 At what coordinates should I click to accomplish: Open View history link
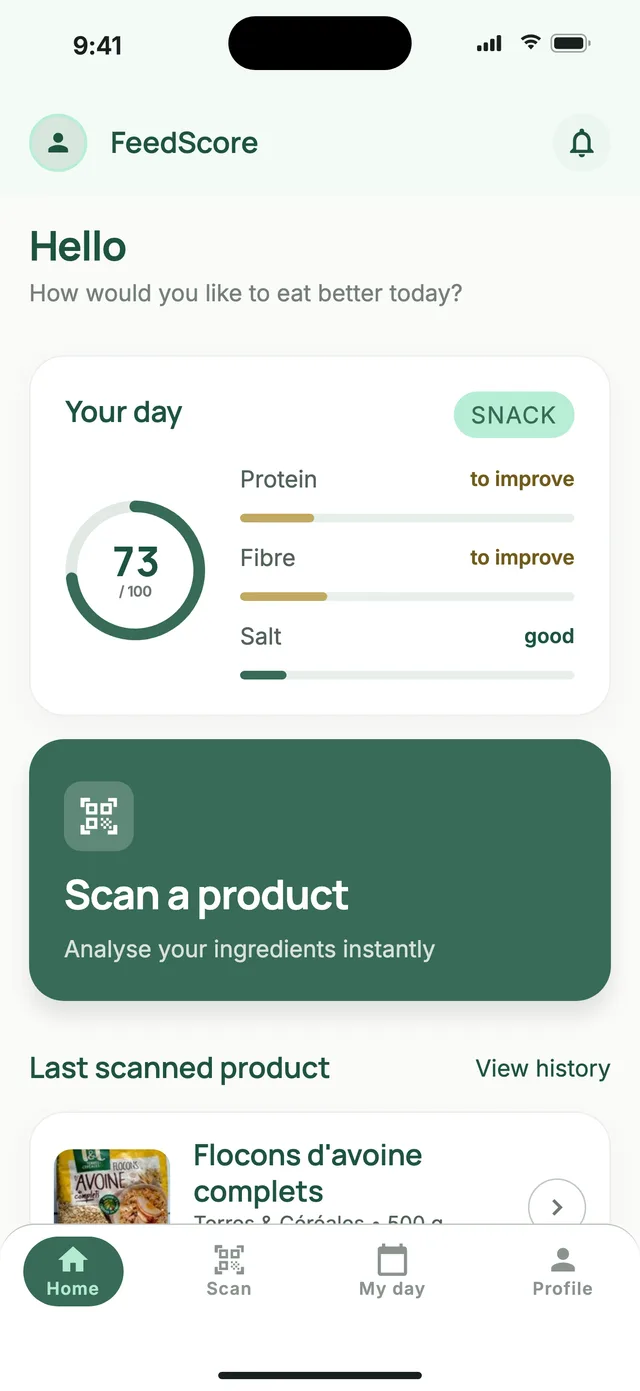click(543, 1068)
